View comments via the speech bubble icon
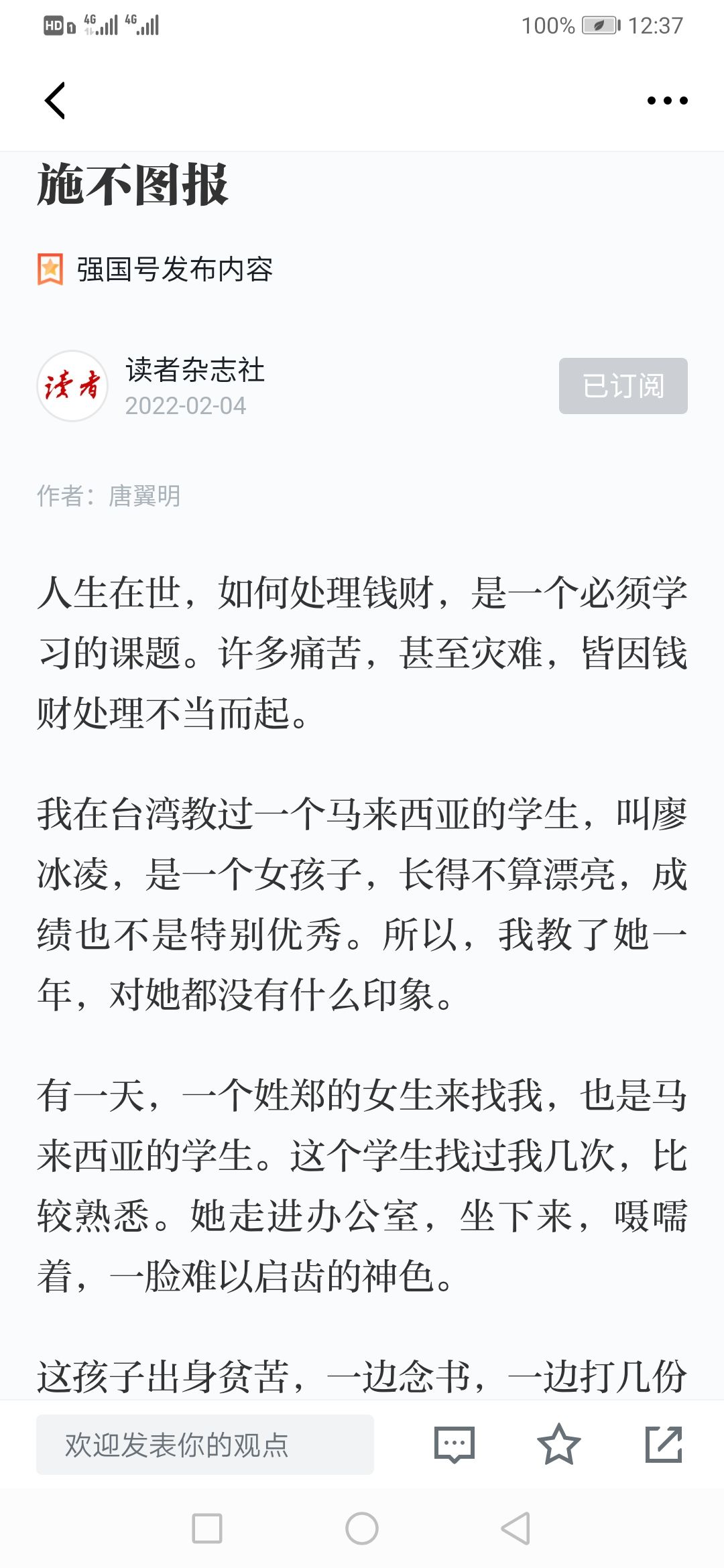 [x=455, y=1444]
